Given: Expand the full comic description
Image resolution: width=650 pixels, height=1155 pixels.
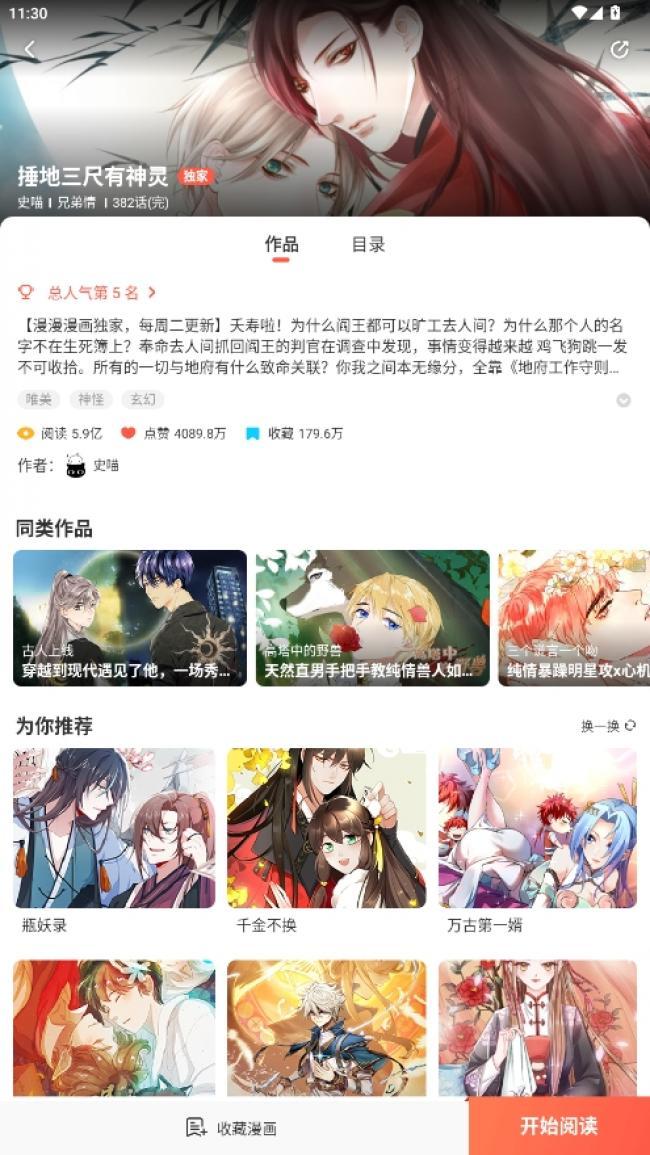Looking at the screenshot, I should [623, 400].
